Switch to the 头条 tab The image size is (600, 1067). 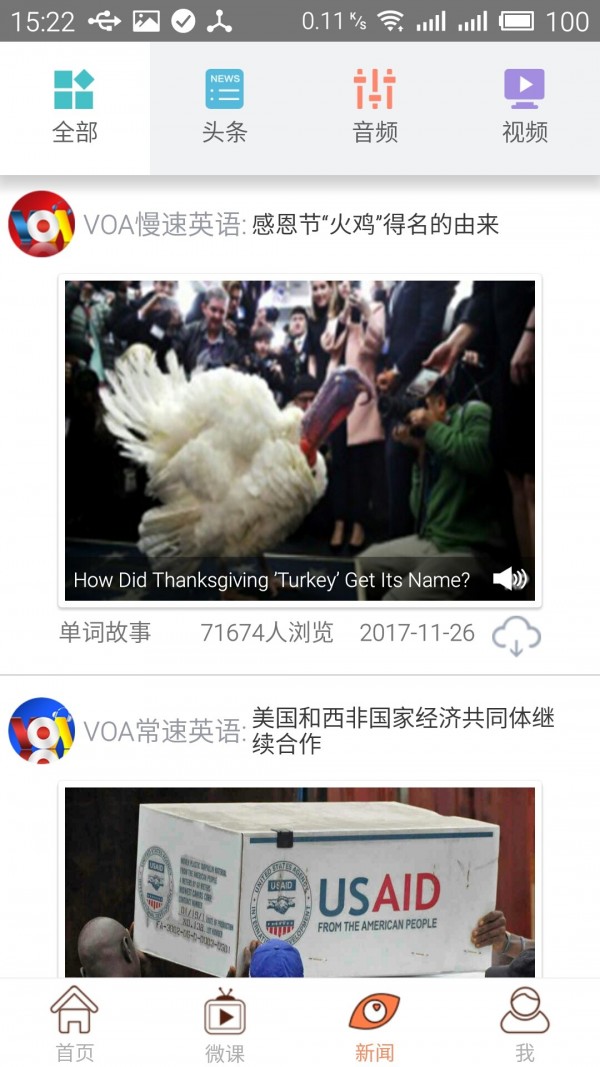[x=224, y=107]
